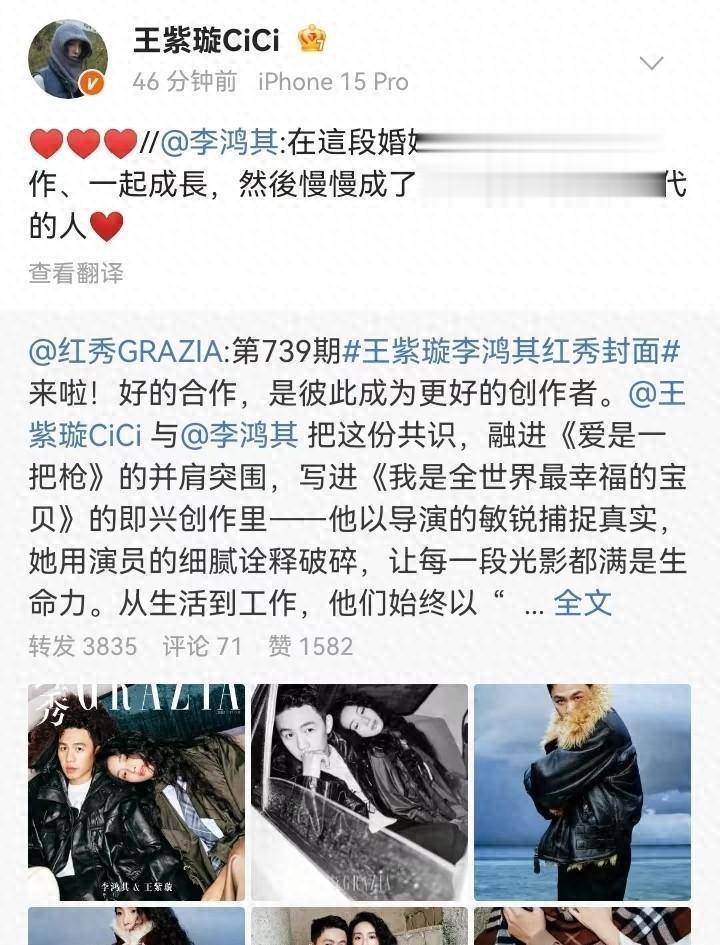Open the @李鸿其 mention in the repost text

coord(222,144)
